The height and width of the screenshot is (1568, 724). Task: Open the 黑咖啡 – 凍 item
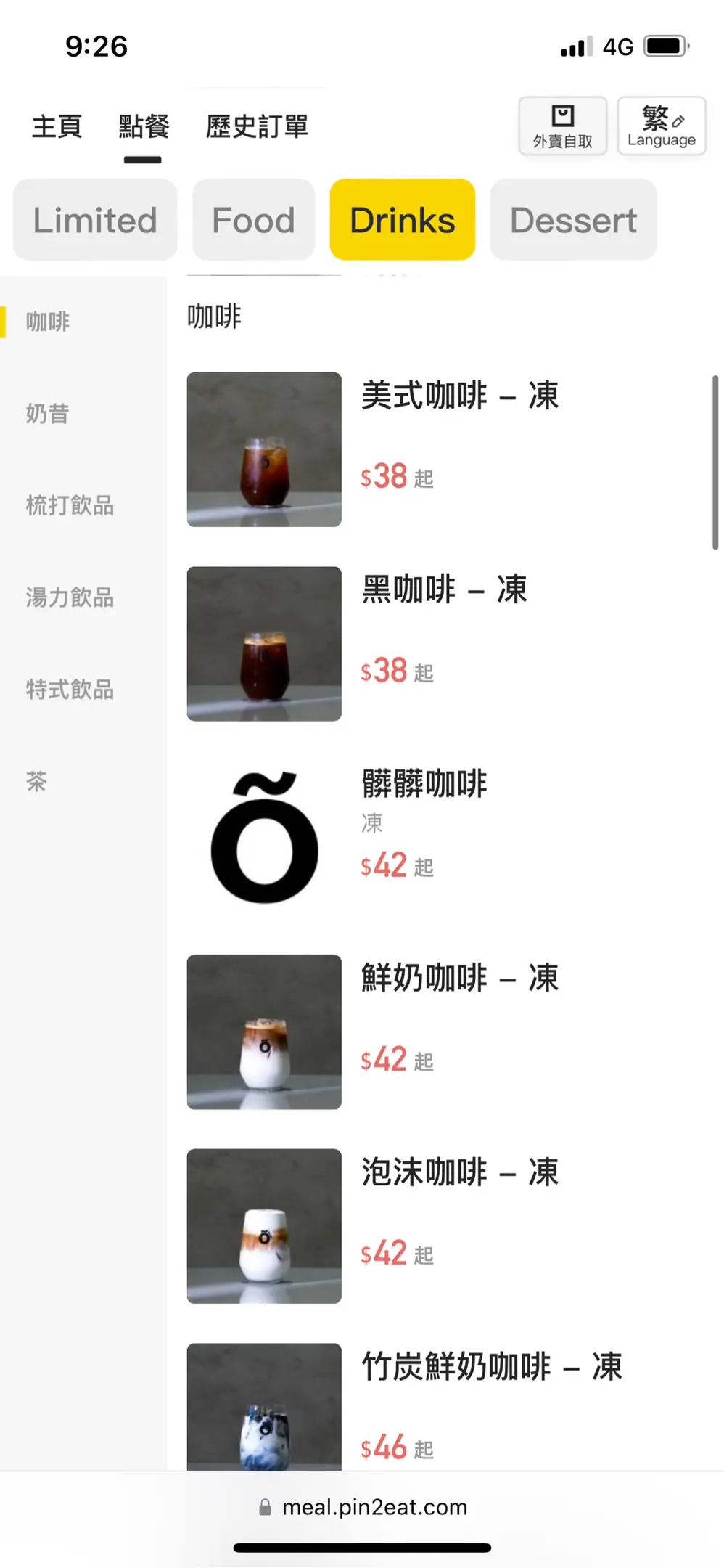point(443,589)
